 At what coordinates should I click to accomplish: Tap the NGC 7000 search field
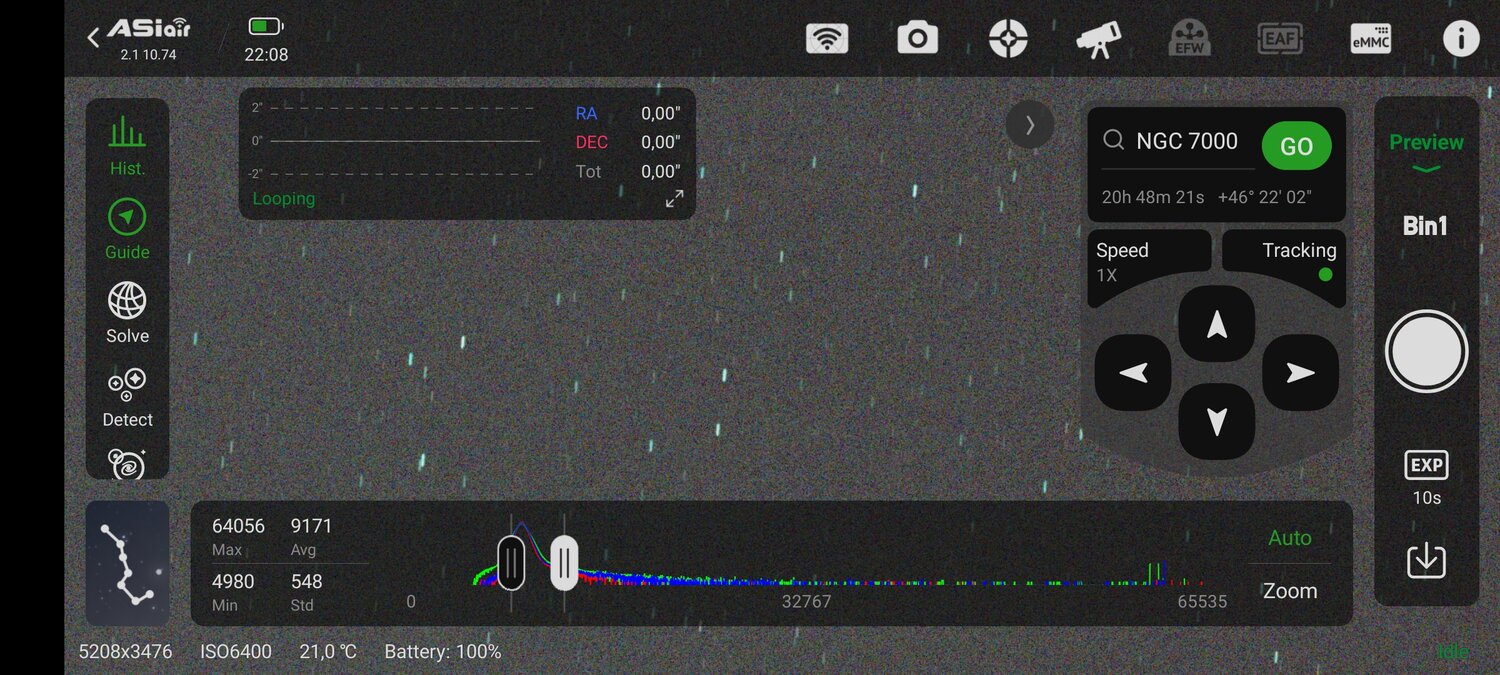(1187, 141)
